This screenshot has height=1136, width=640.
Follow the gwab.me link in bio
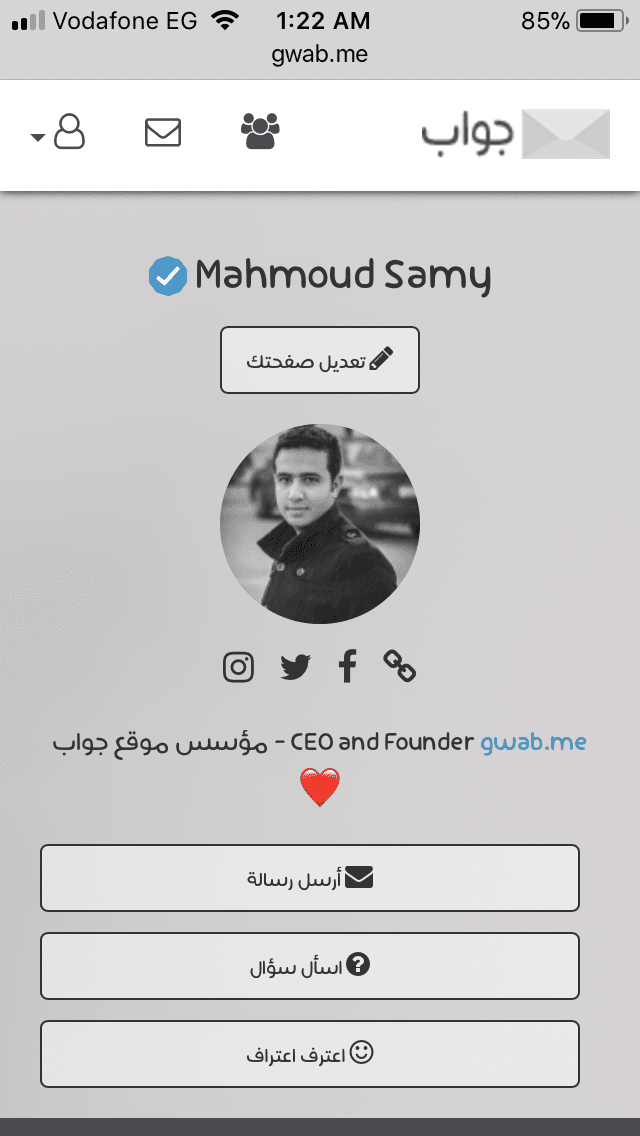tap(533, 742)
